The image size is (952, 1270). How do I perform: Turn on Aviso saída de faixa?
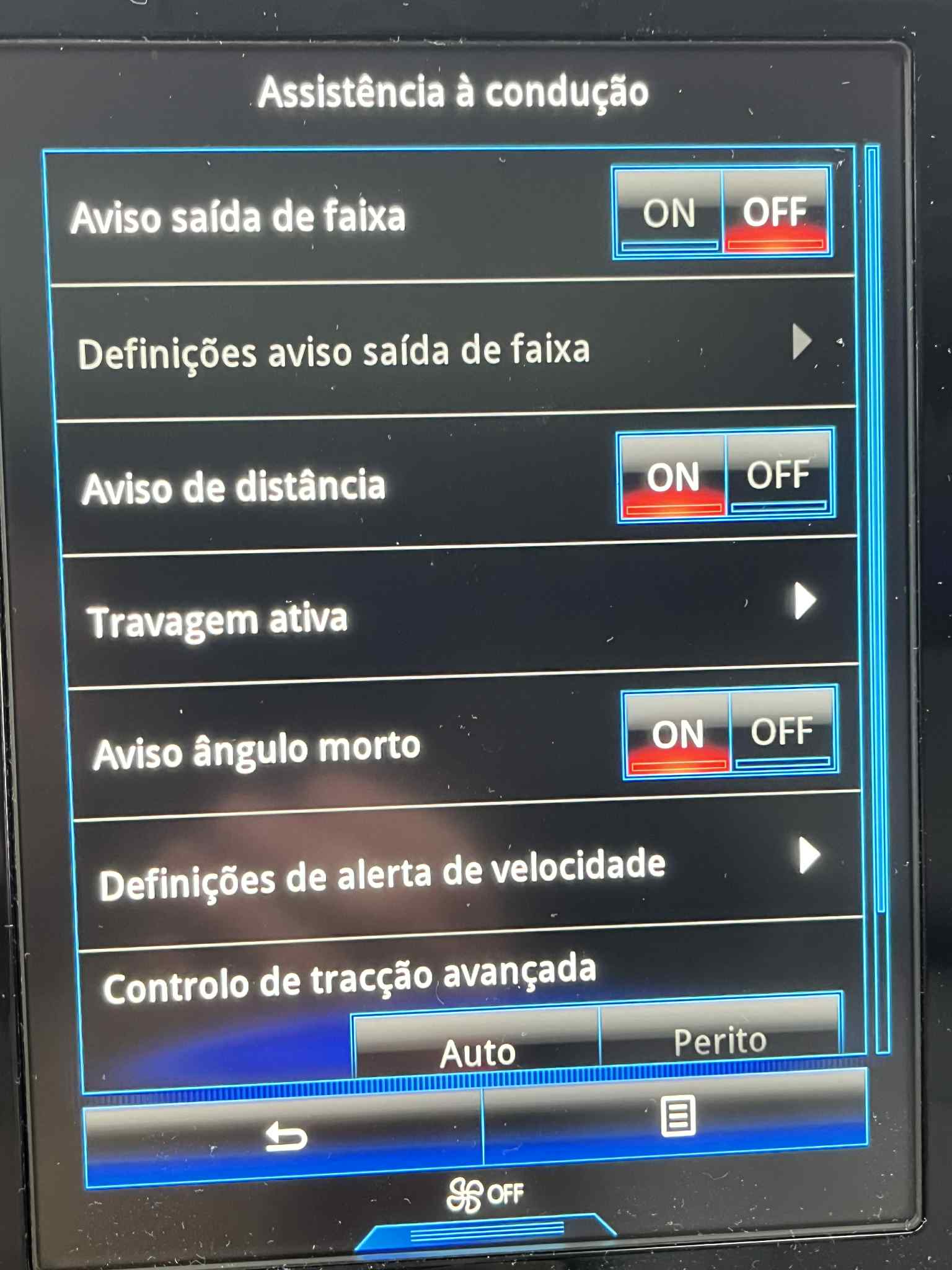(669, 214)
